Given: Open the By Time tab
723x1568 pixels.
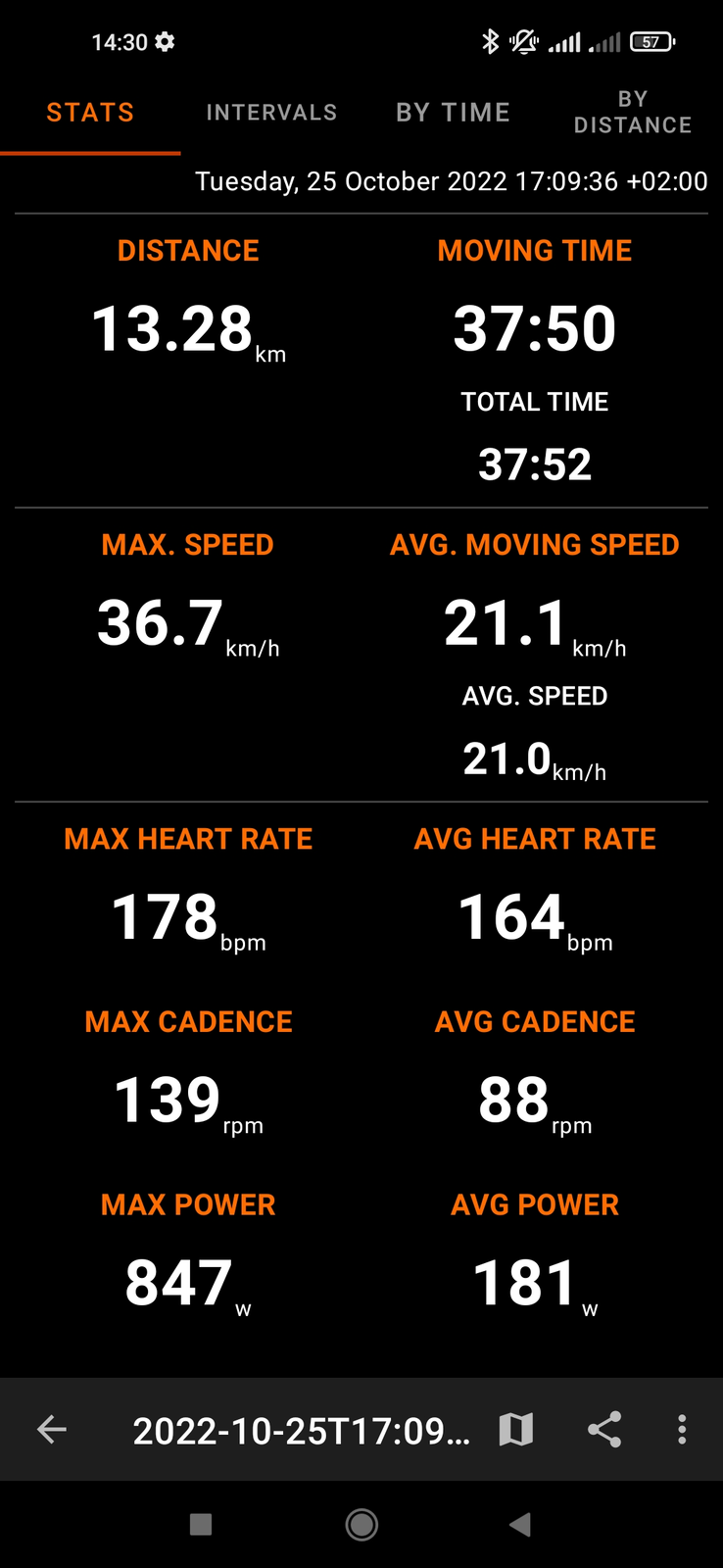Looking at the screenshot, I should tap(453, 113).
